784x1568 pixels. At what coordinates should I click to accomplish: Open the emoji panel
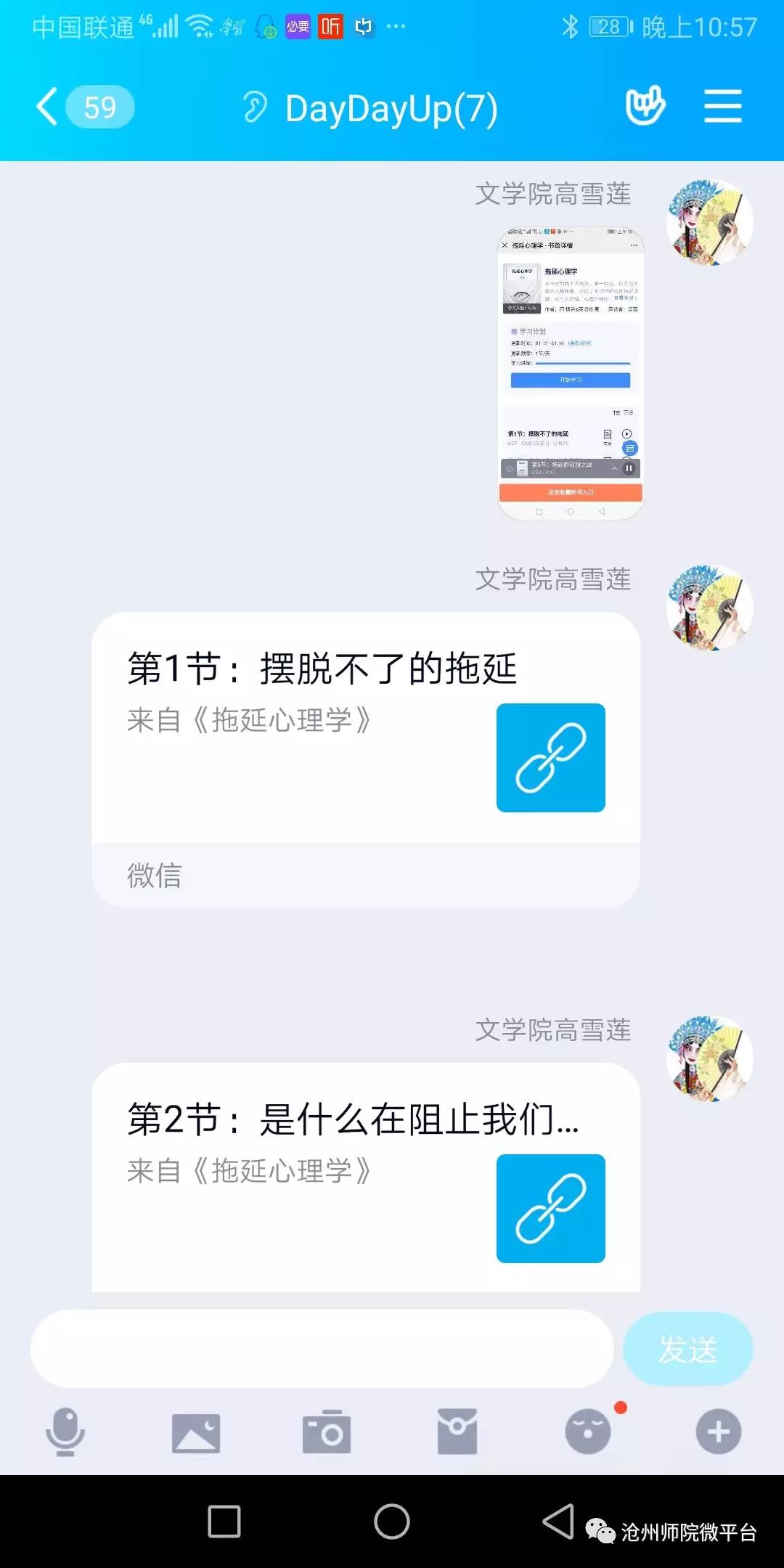tap(588, 1432)
